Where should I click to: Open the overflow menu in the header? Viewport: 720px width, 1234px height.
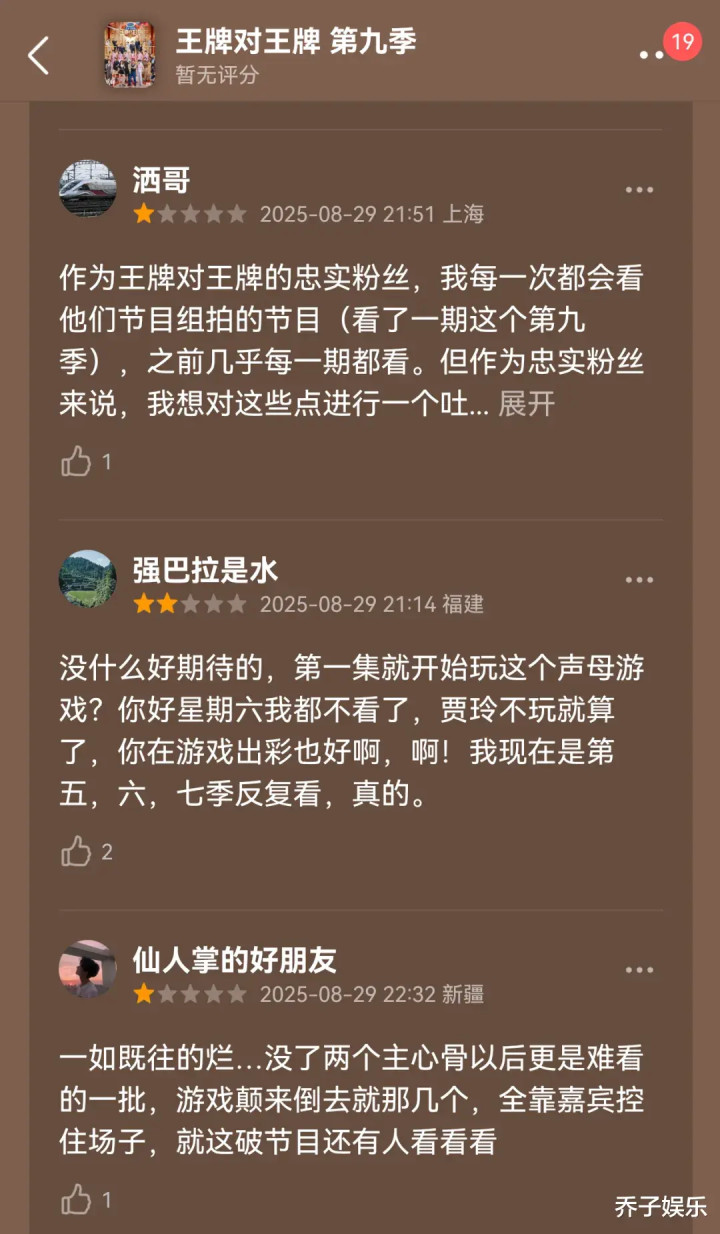652,55
